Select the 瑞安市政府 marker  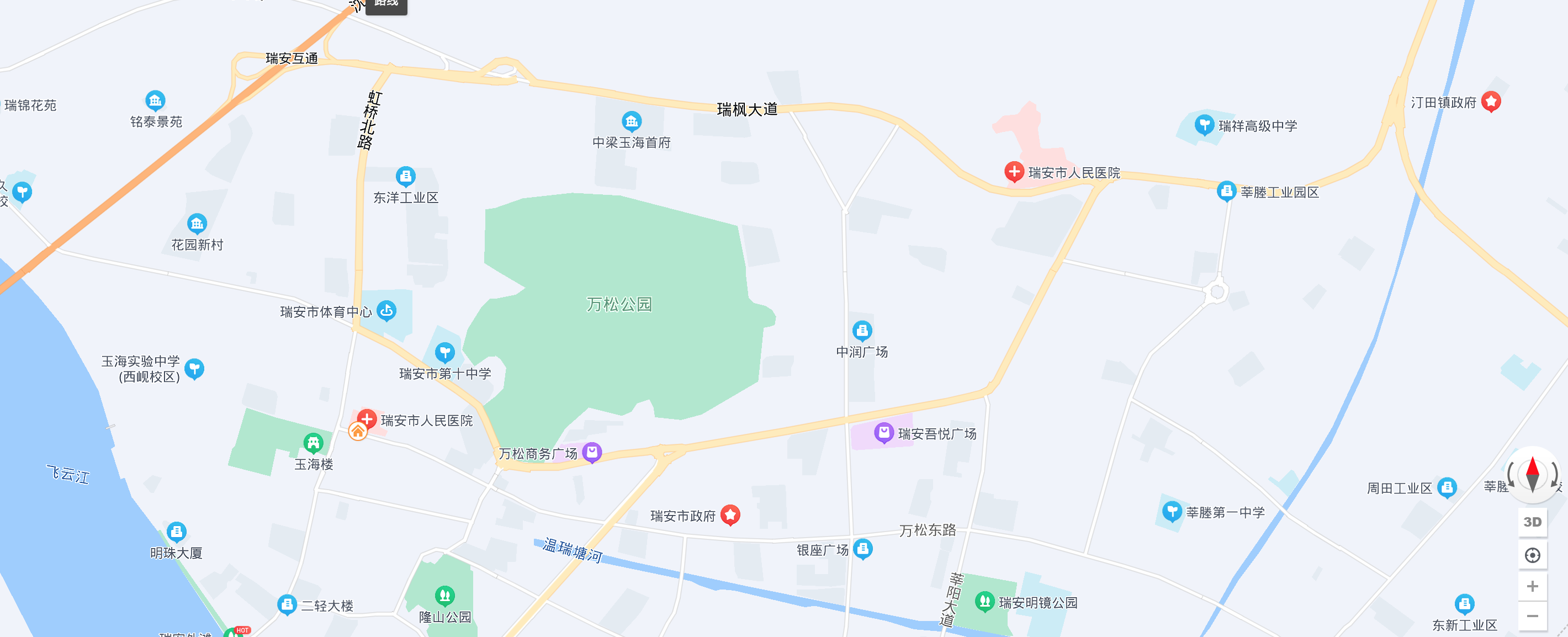click(730, 514)
